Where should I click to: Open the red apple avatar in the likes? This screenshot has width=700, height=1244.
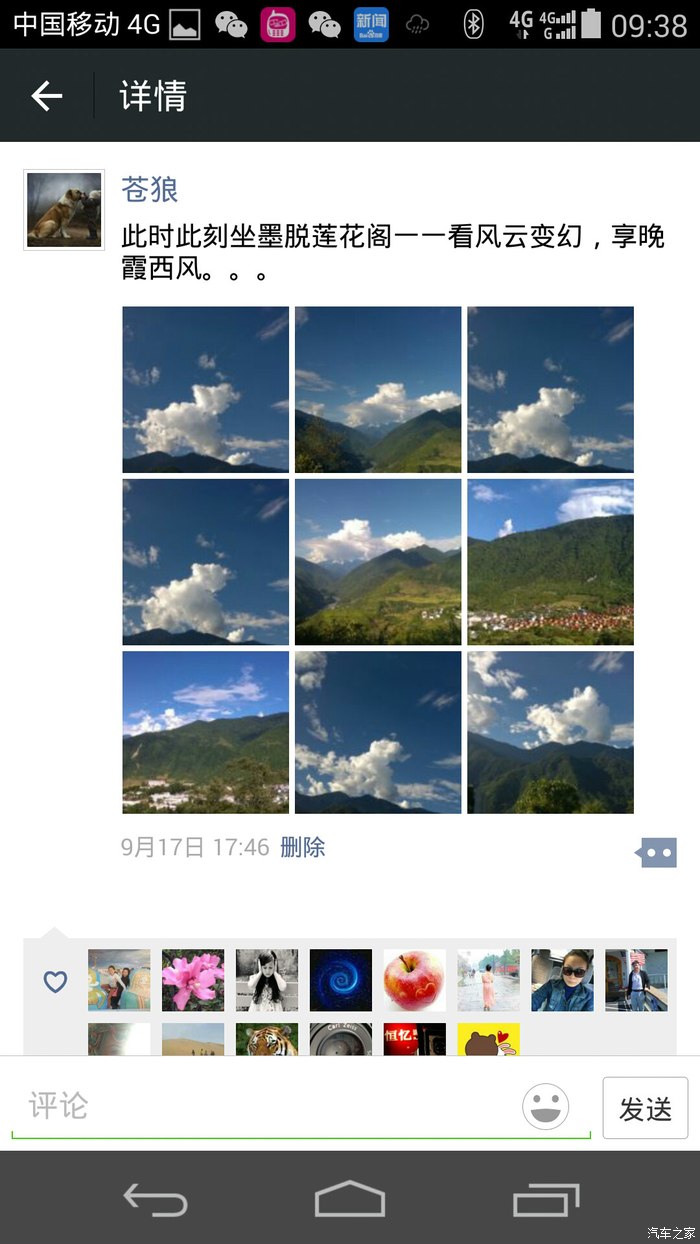pyautogui.click(x=414, y=980)
